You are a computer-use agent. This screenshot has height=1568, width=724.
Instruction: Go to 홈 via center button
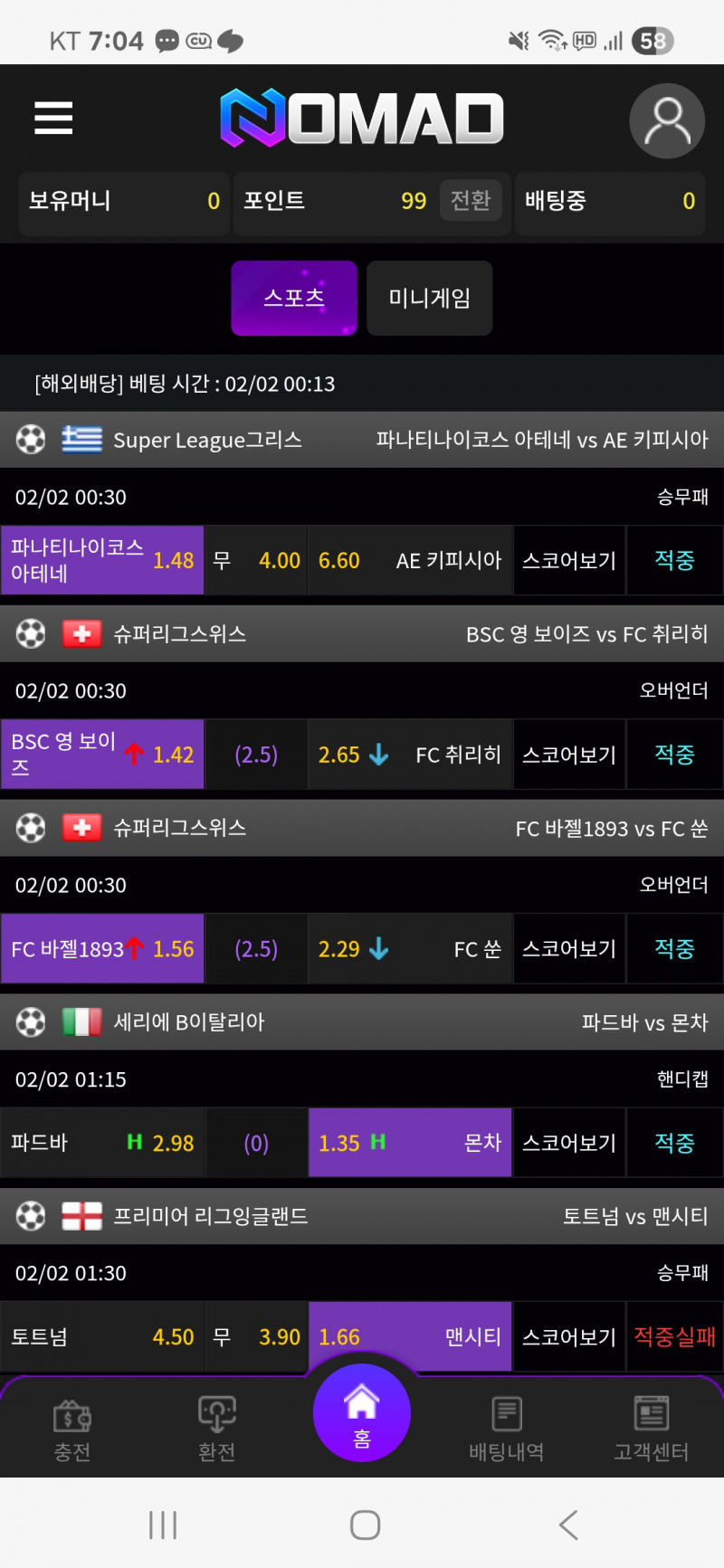(x=362, y=1413)
